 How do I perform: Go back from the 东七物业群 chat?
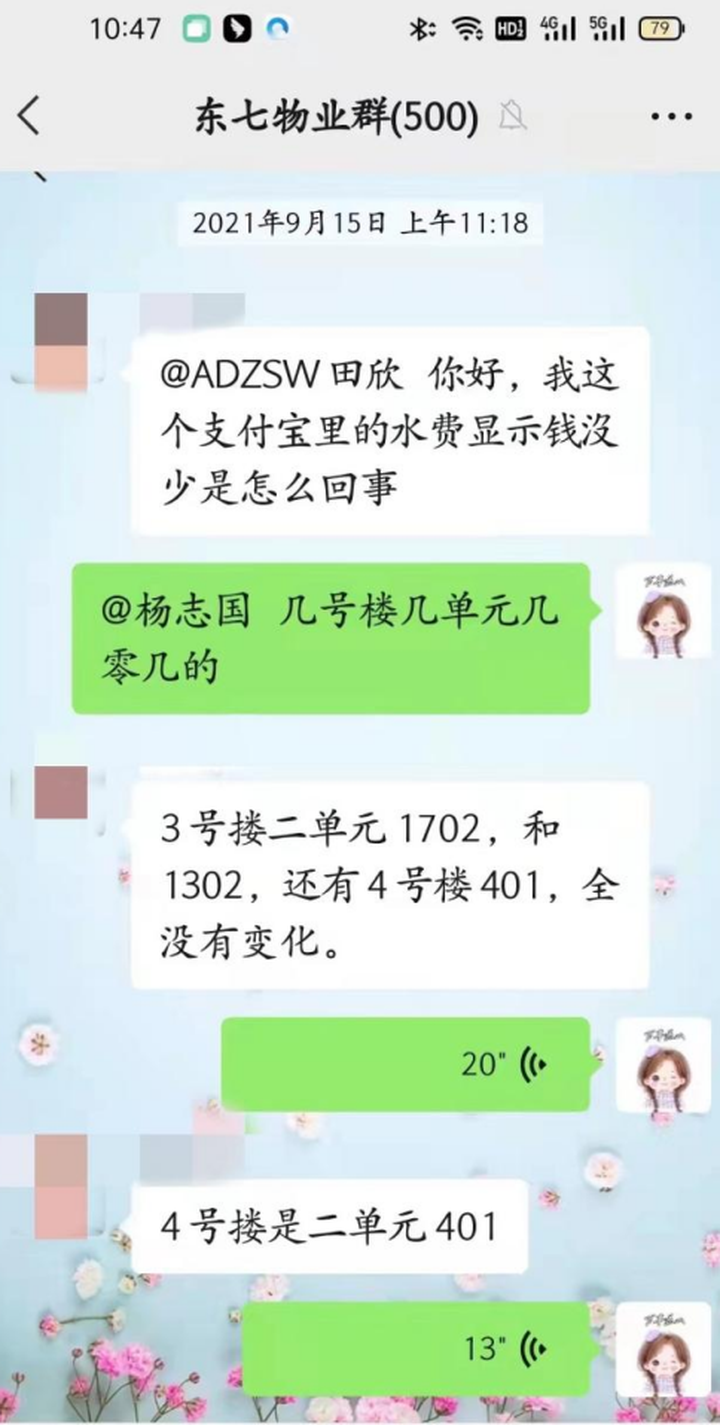[30, 116]
